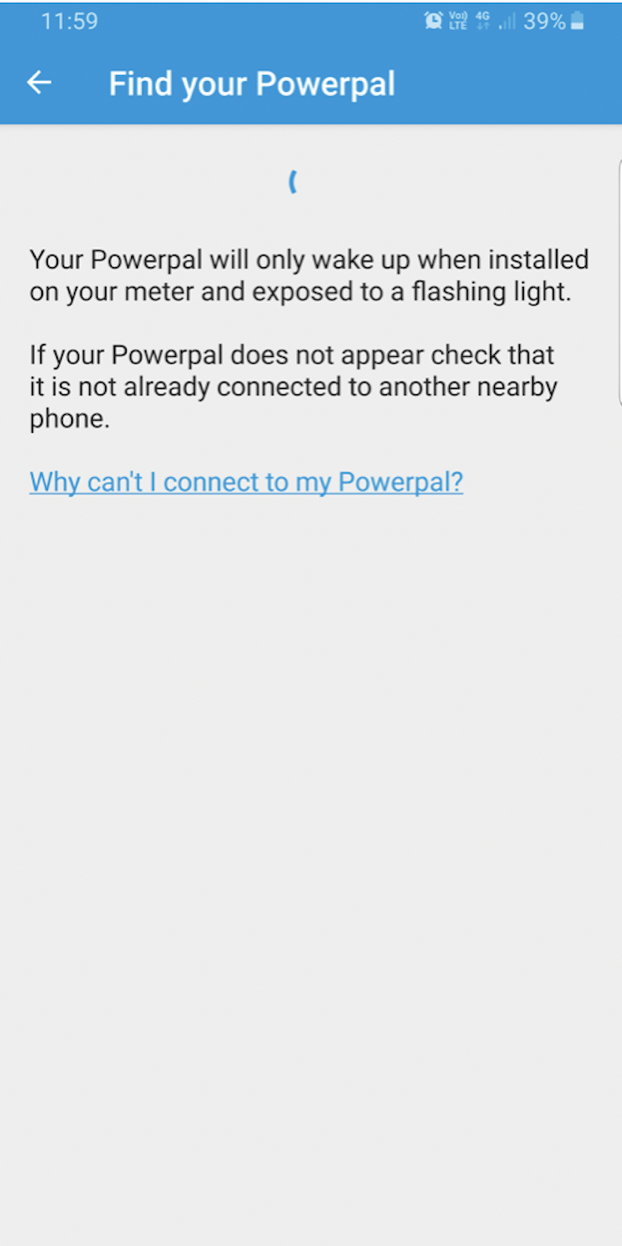
Task: Go back using the header arrow
Action: tap(39, 83)
